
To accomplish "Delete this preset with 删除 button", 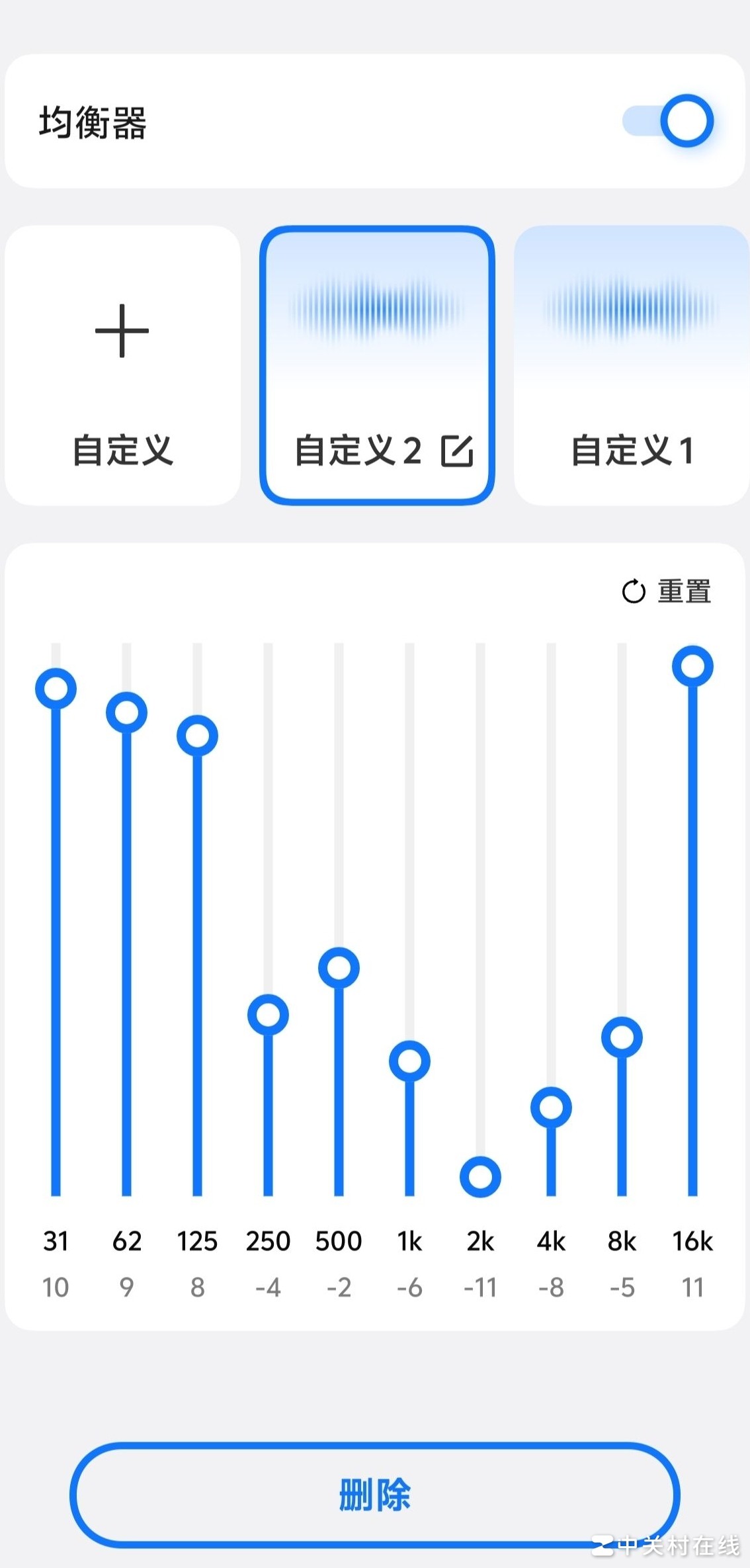I will (375, 1495).
